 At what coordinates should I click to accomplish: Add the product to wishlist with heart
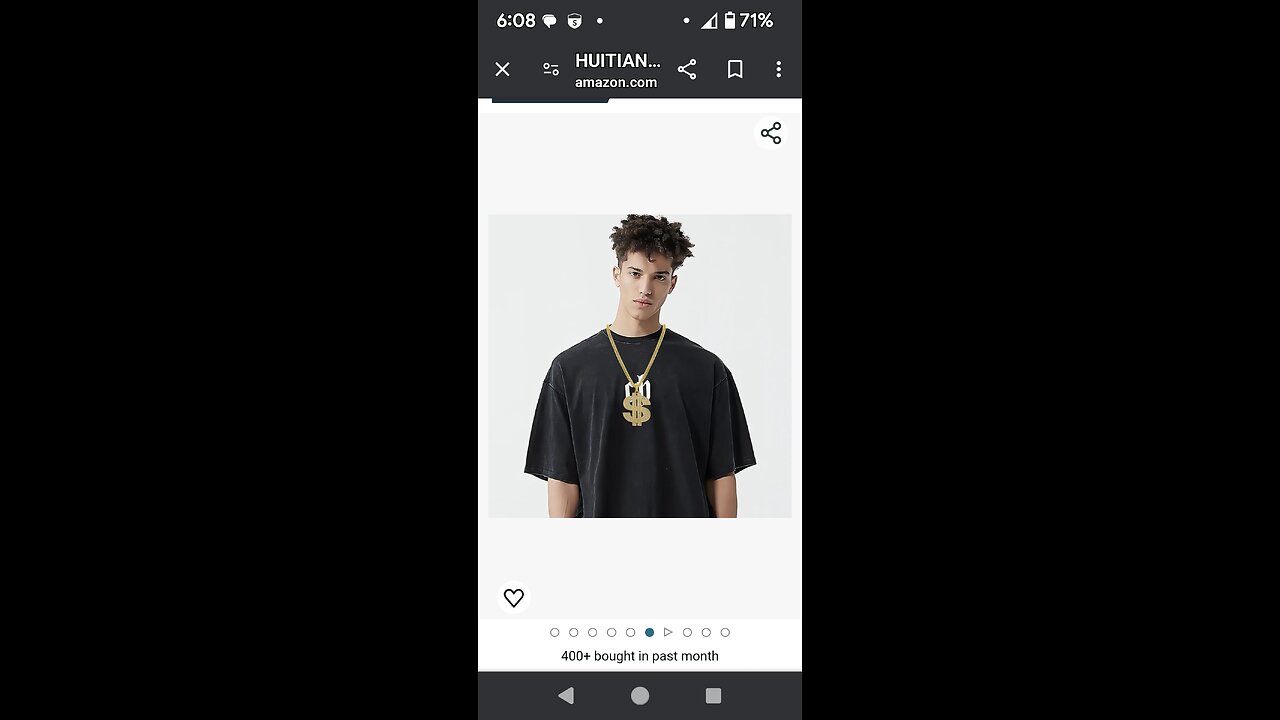coord(513,598)
